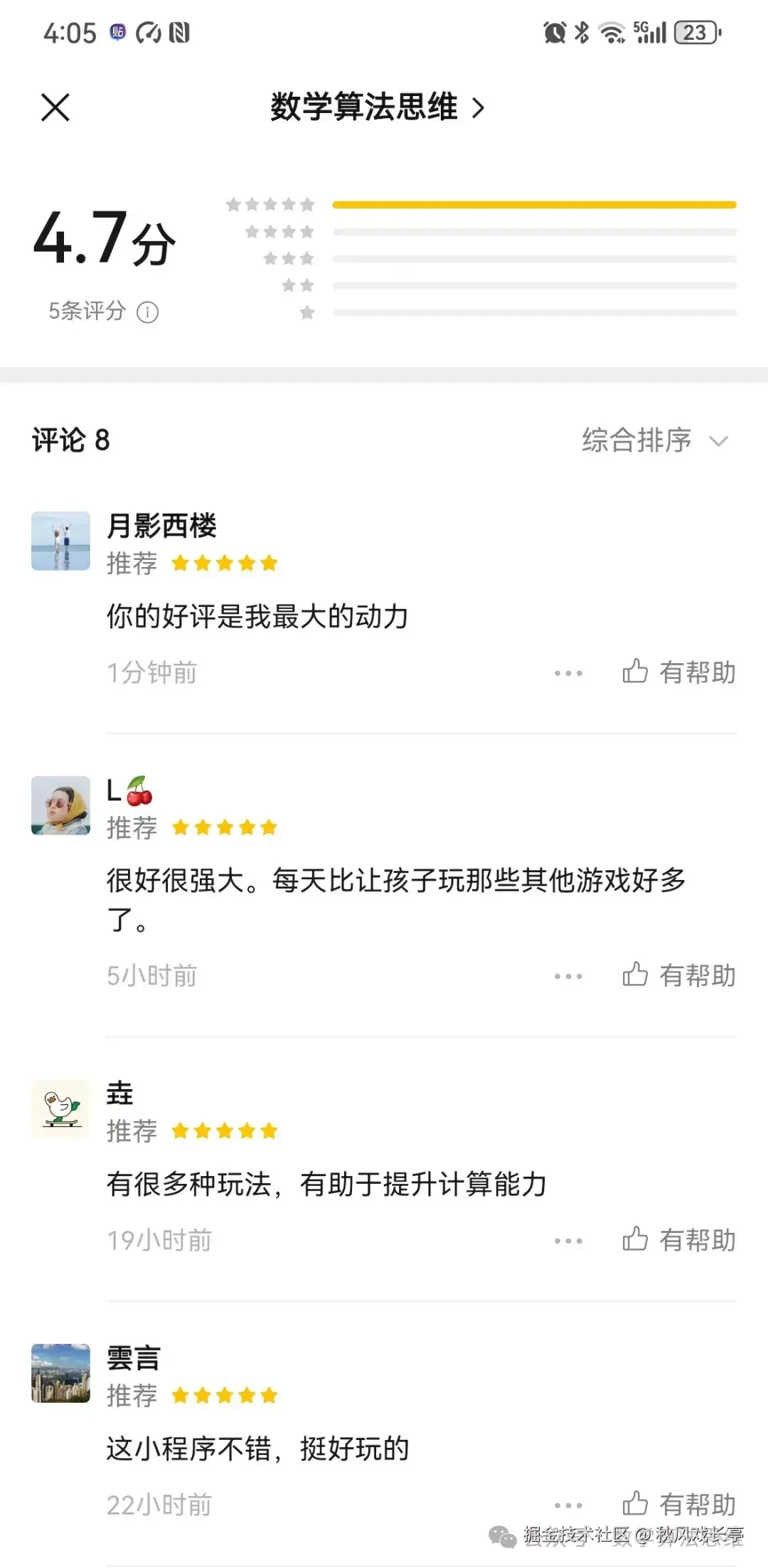This screenshot has width=768, height=1568.
Task: Open more options on L🍒's review
Action: click(x=568, y=975)
